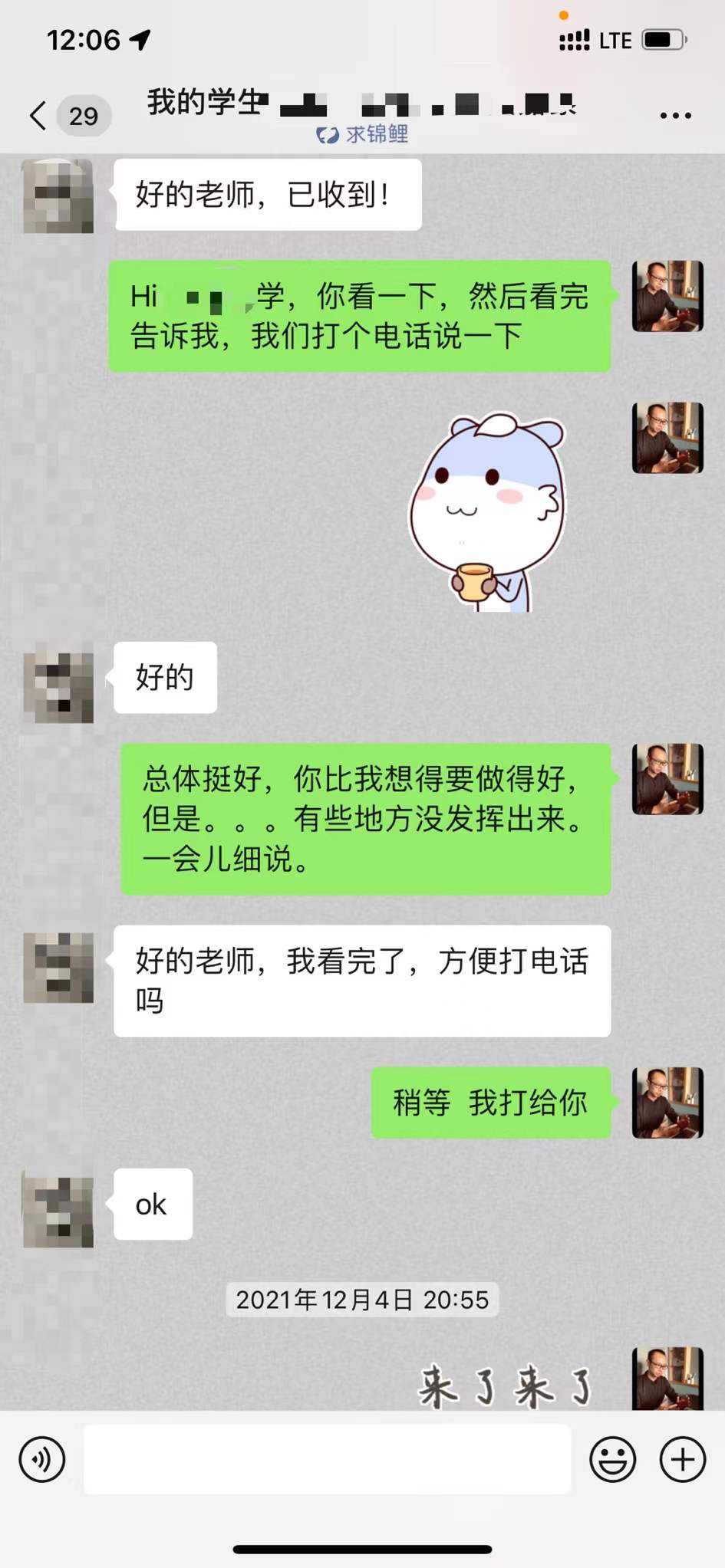Switch to voice message input
Viewport: 725px width, 1568px height.
(x=42, y=1458)
